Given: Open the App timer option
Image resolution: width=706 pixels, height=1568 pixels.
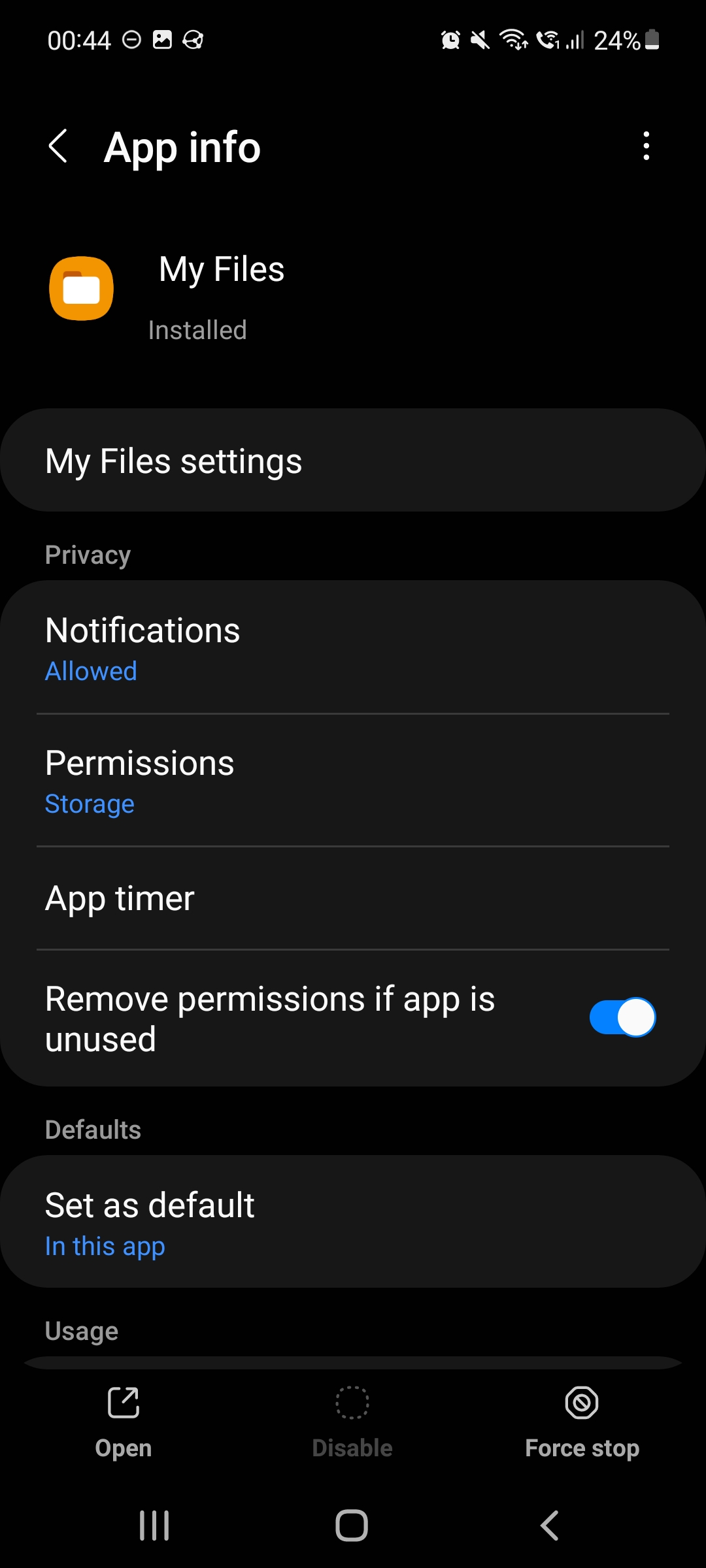Looking at the screenshot, I should pos(261,898).
